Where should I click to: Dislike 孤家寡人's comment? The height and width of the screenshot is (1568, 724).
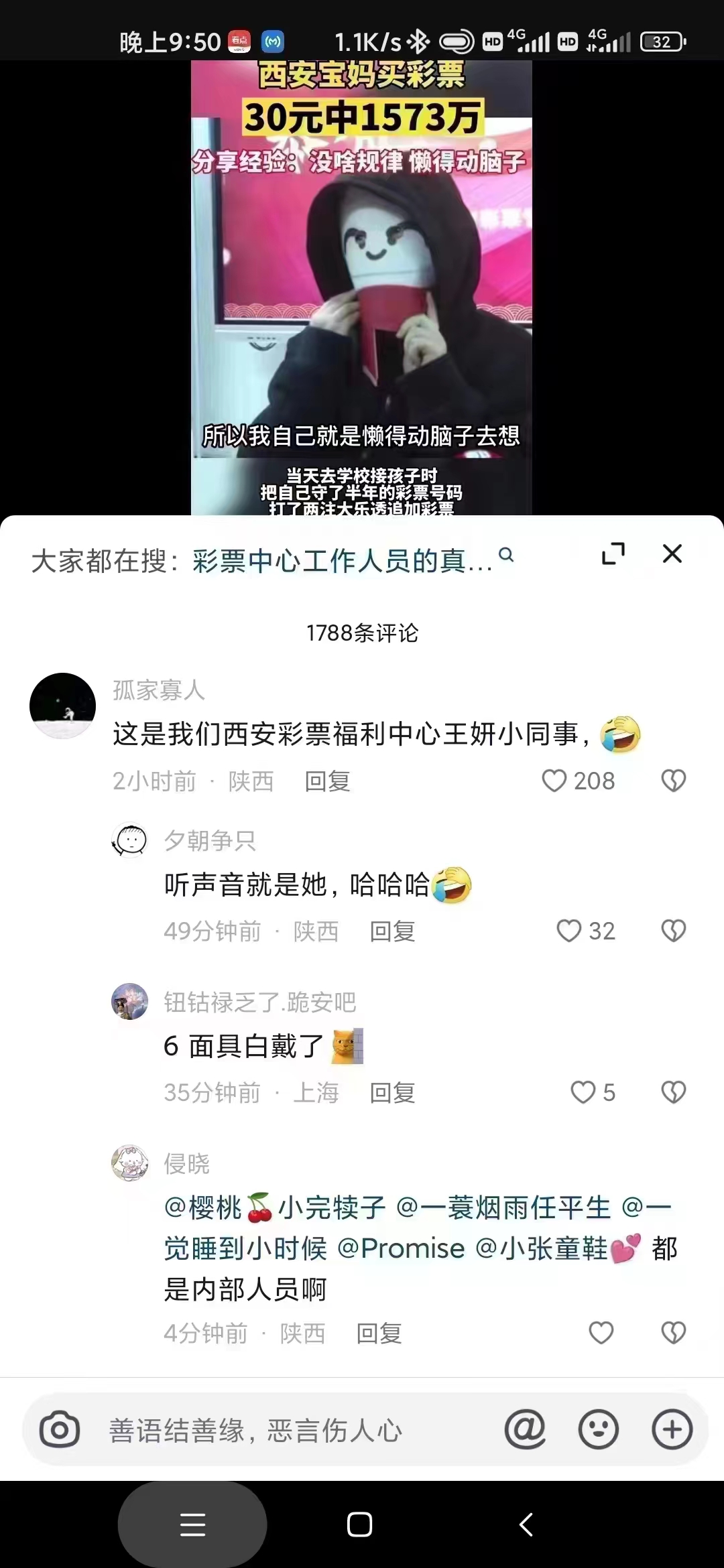click(673, 781)
